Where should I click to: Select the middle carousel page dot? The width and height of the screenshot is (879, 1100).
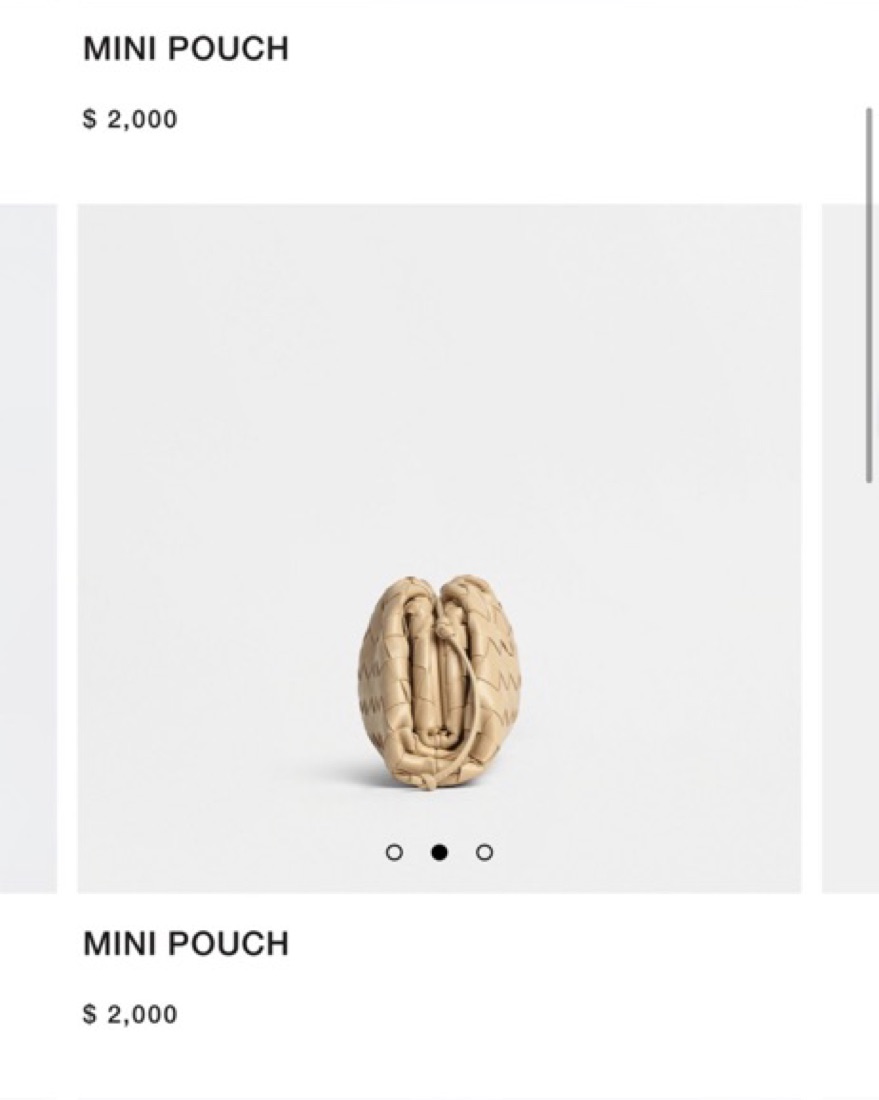pos(439,852)
